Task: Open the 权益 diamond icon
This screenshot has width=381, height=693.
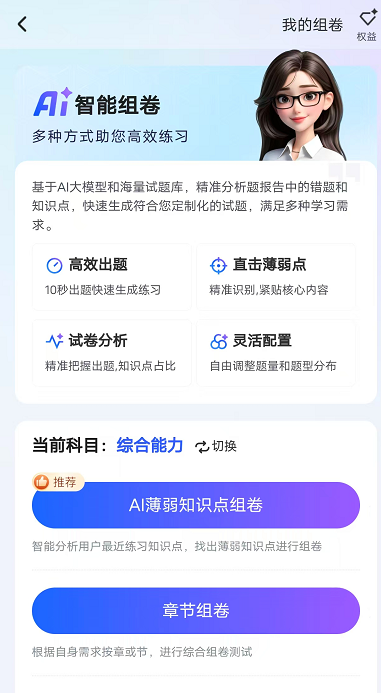Action: click(367, 26)
